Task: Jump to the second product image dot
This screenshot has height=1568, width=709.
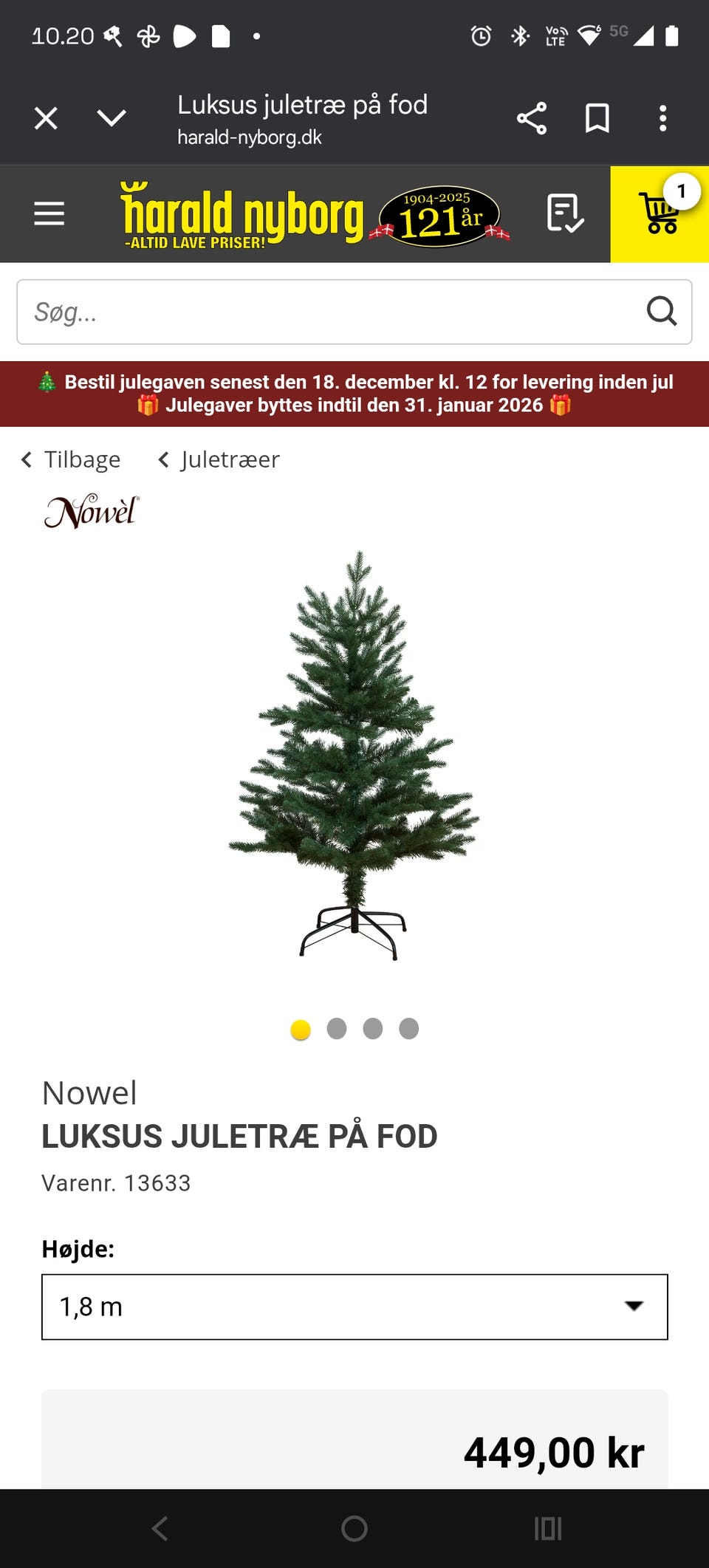Action: 337,1028
